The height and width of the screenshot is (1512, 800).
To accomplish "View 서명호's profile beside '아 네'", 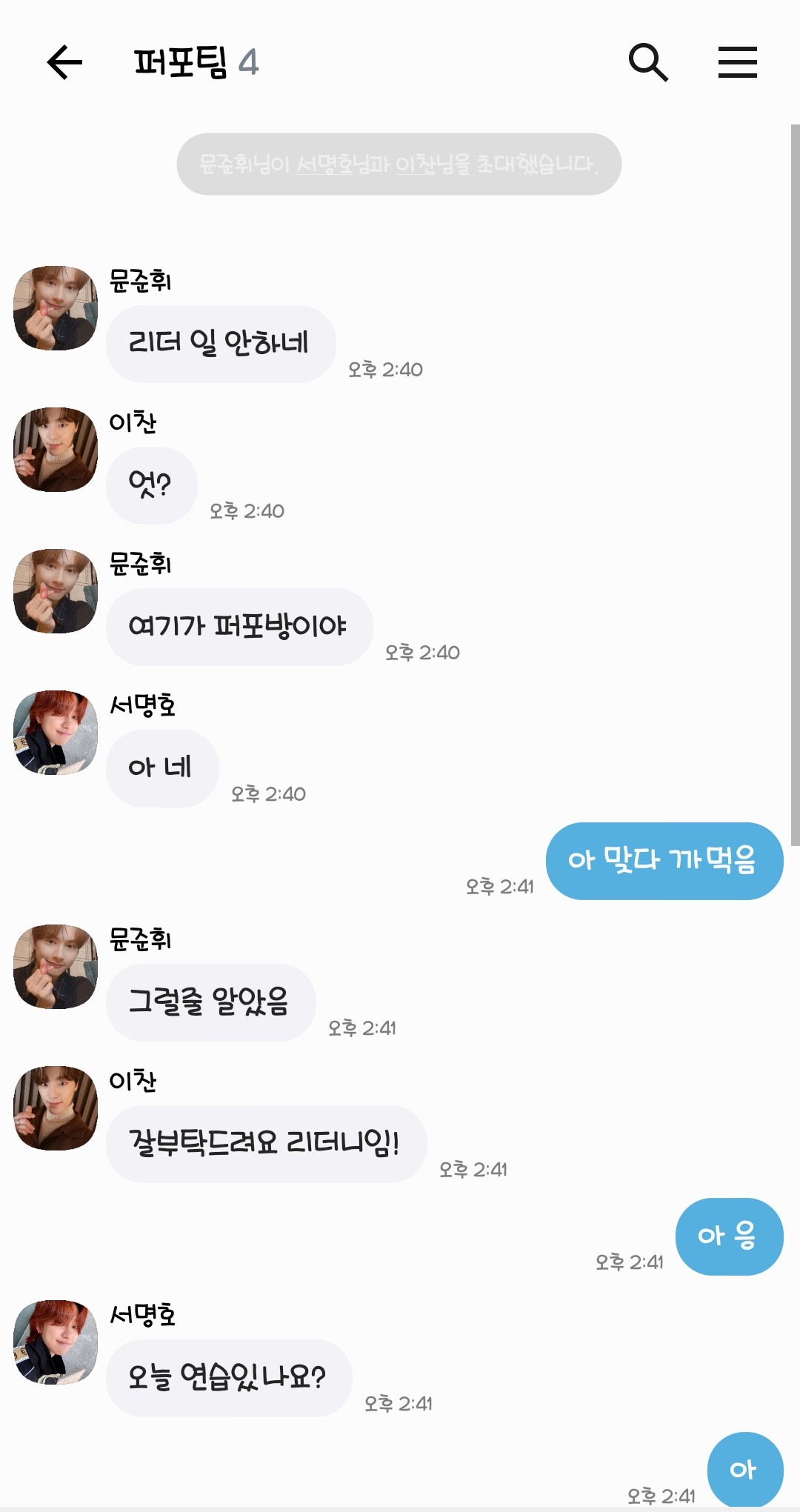I will click(56, 733).
